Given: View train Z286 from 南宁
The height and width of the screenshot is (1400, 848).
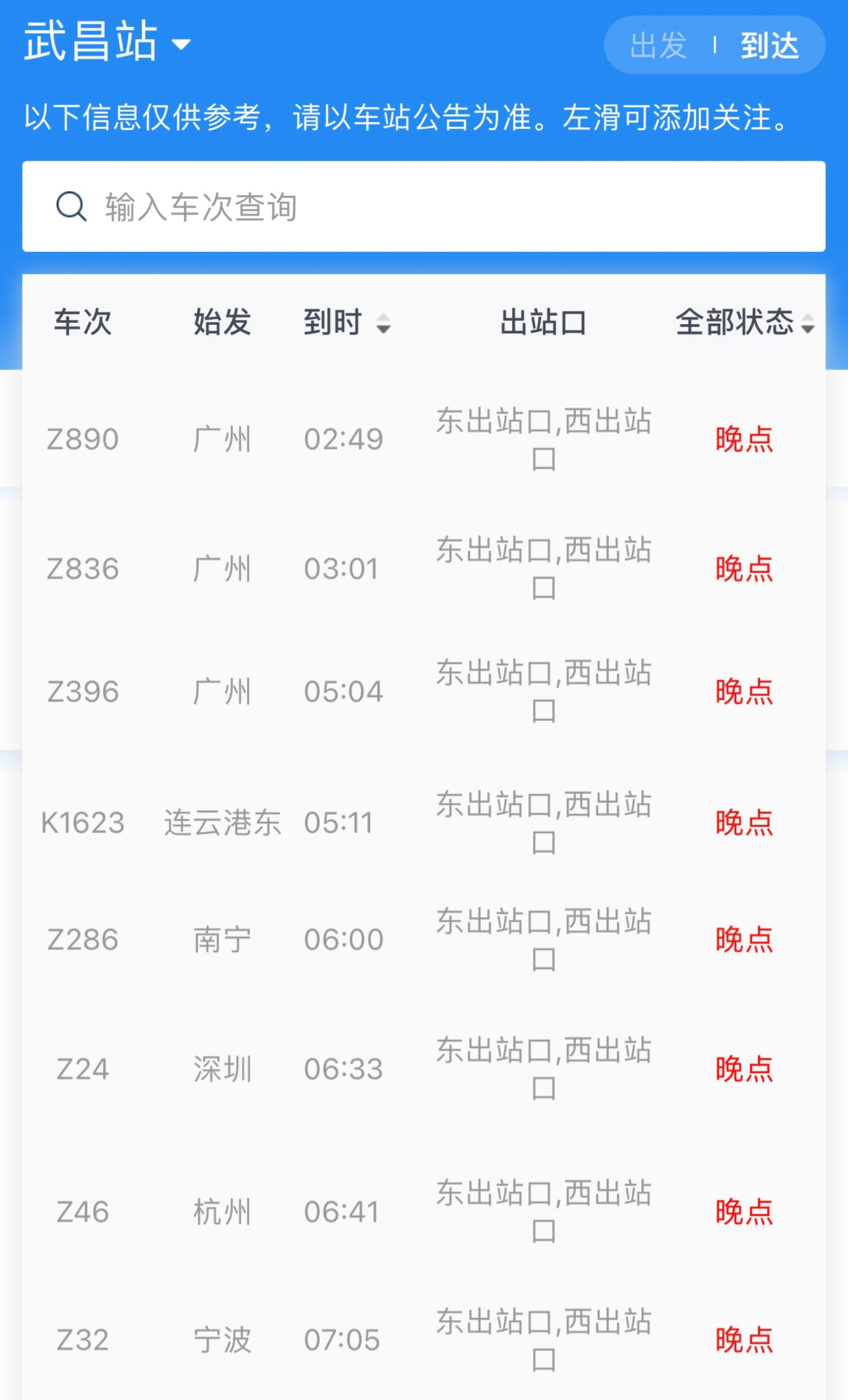Looking at the screenshot, I should pyautogui.click(x=83, y=940).
